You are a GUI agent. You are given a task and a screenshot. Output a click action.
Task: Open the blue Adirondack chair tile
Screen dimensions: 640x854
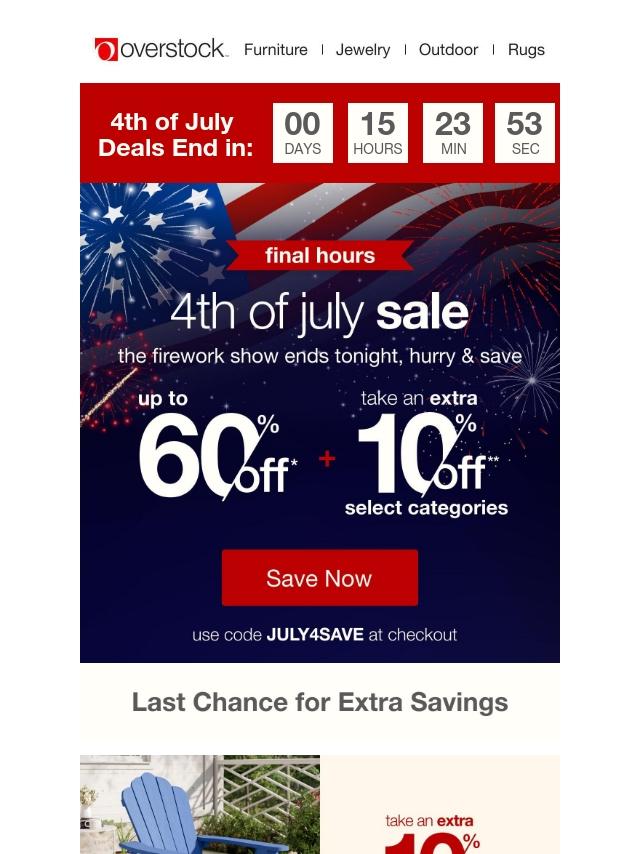pos(199,805)
